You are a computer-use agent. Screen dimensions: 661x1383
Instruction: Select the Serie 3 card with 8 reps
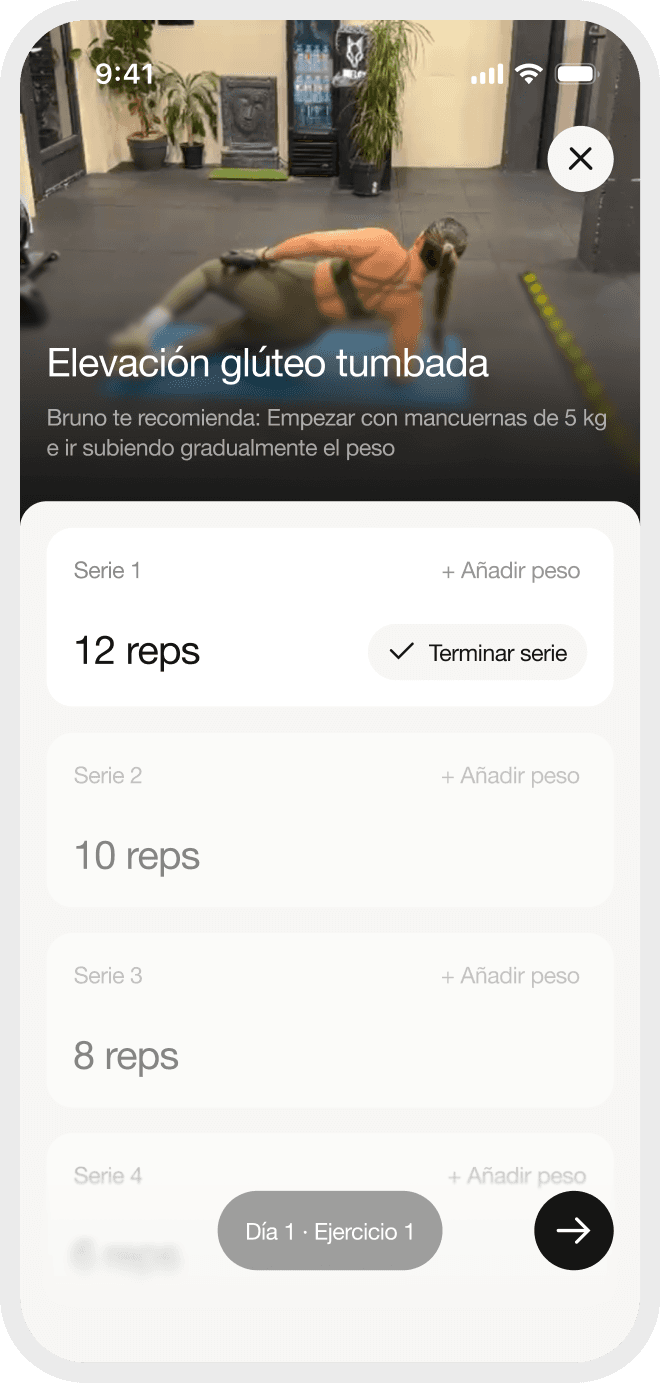point(330,1020)
